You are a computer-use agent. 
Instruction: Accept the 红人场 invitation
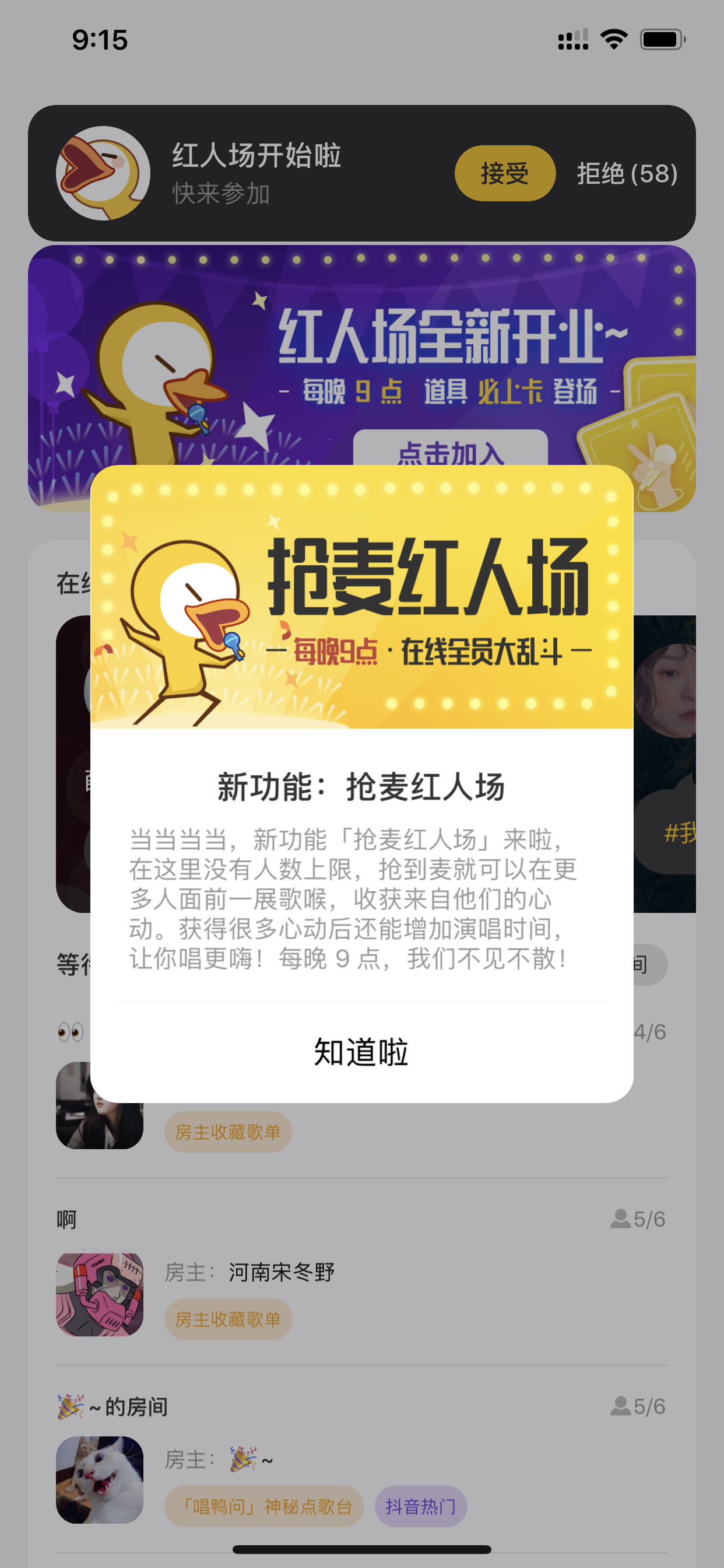click(x=504, y=173)
